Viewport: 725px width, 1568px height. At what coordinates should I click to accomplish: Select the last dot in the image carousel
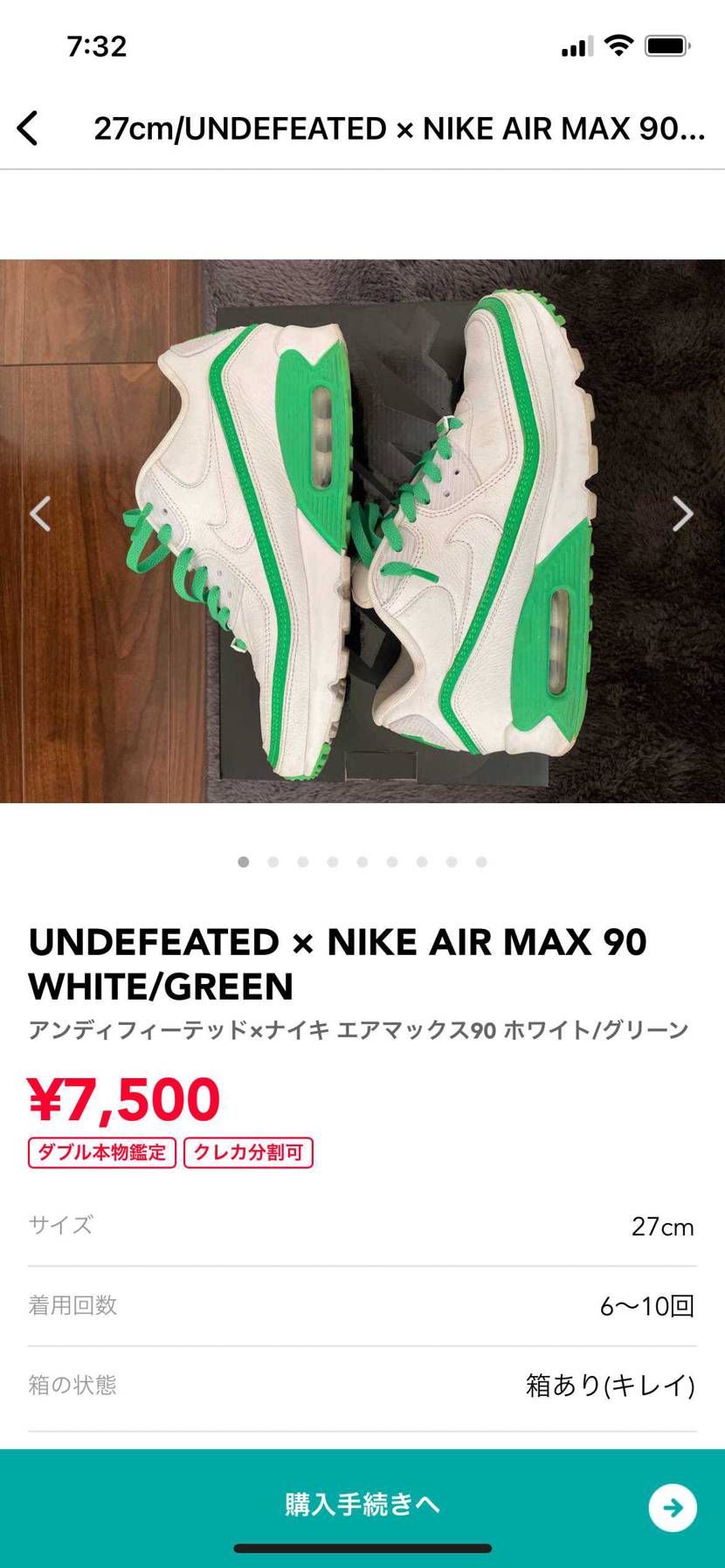[481, 862]
